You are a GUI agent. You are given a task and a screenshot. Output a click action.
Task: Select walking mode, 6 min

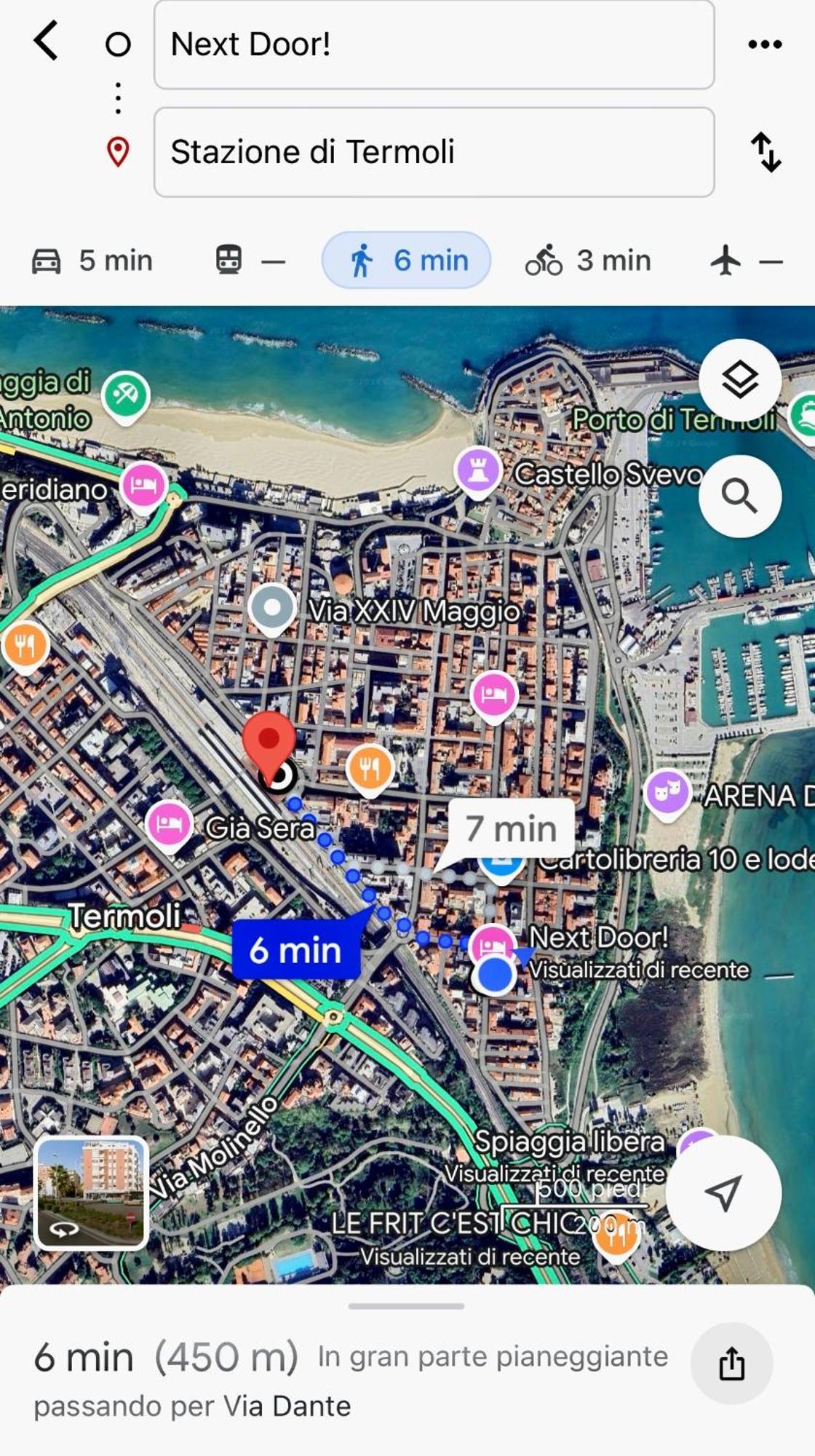406,261
